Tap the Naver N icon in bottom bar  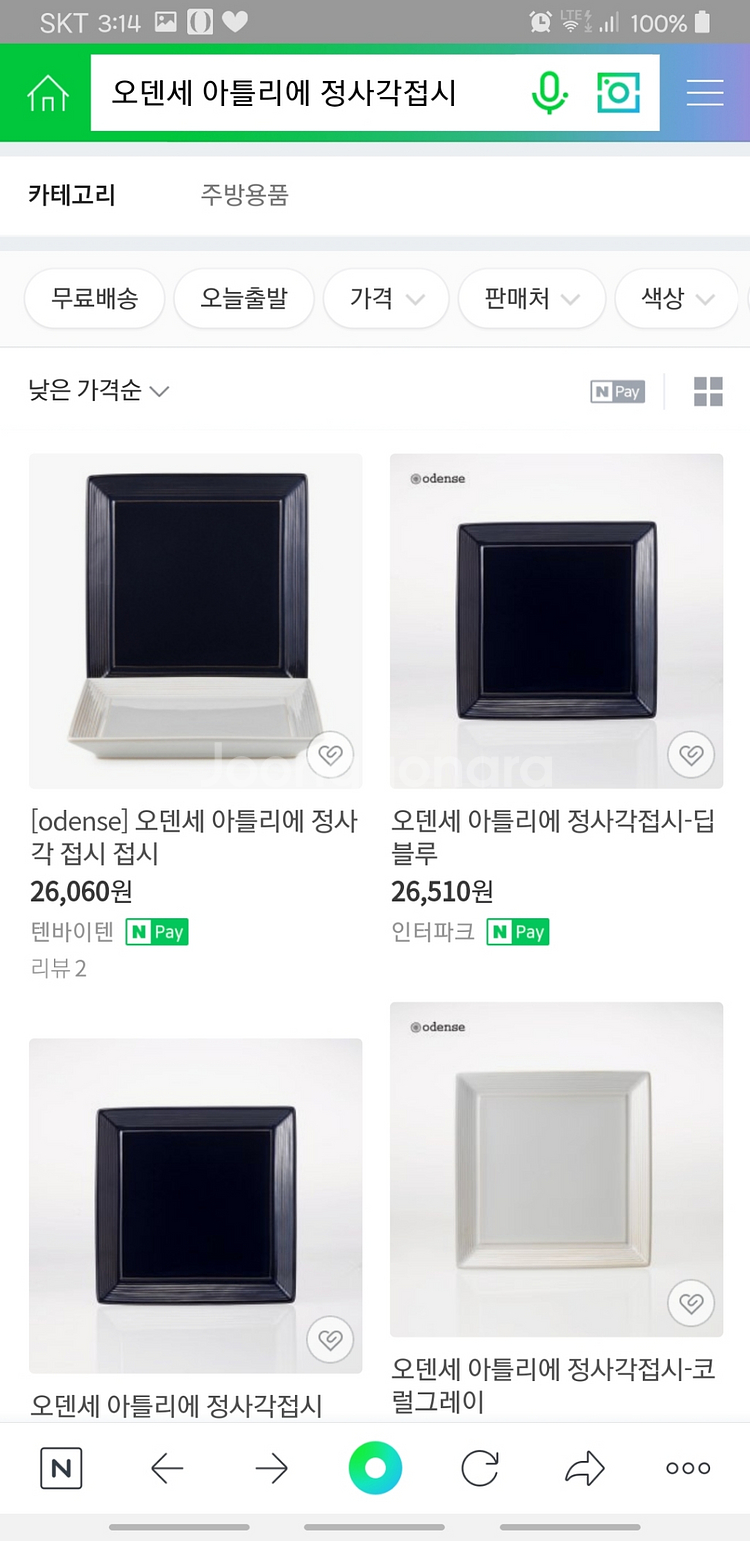60,1467
